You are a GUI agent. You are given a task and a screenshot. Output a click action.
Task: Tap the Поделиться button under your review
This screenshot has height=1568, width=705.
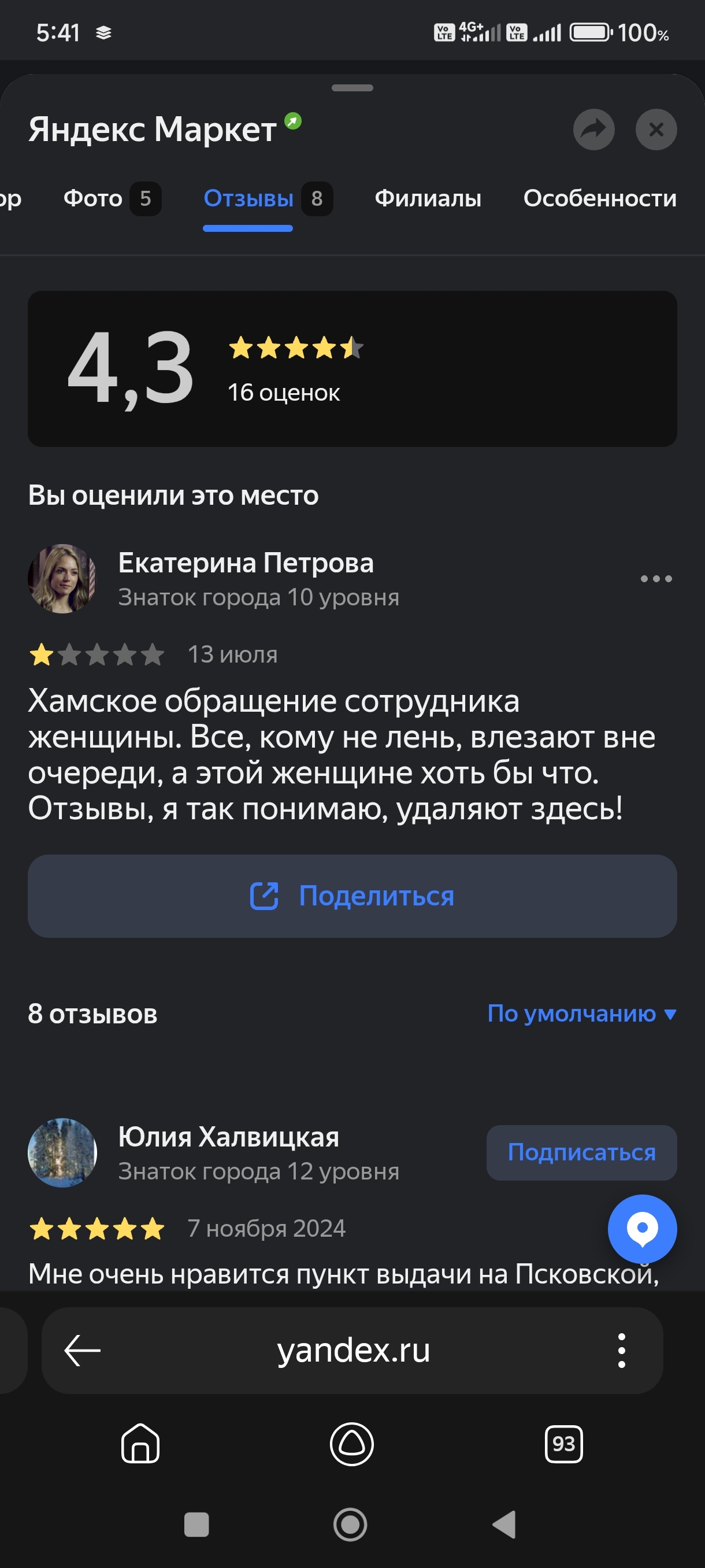click(x=352, y=896)
